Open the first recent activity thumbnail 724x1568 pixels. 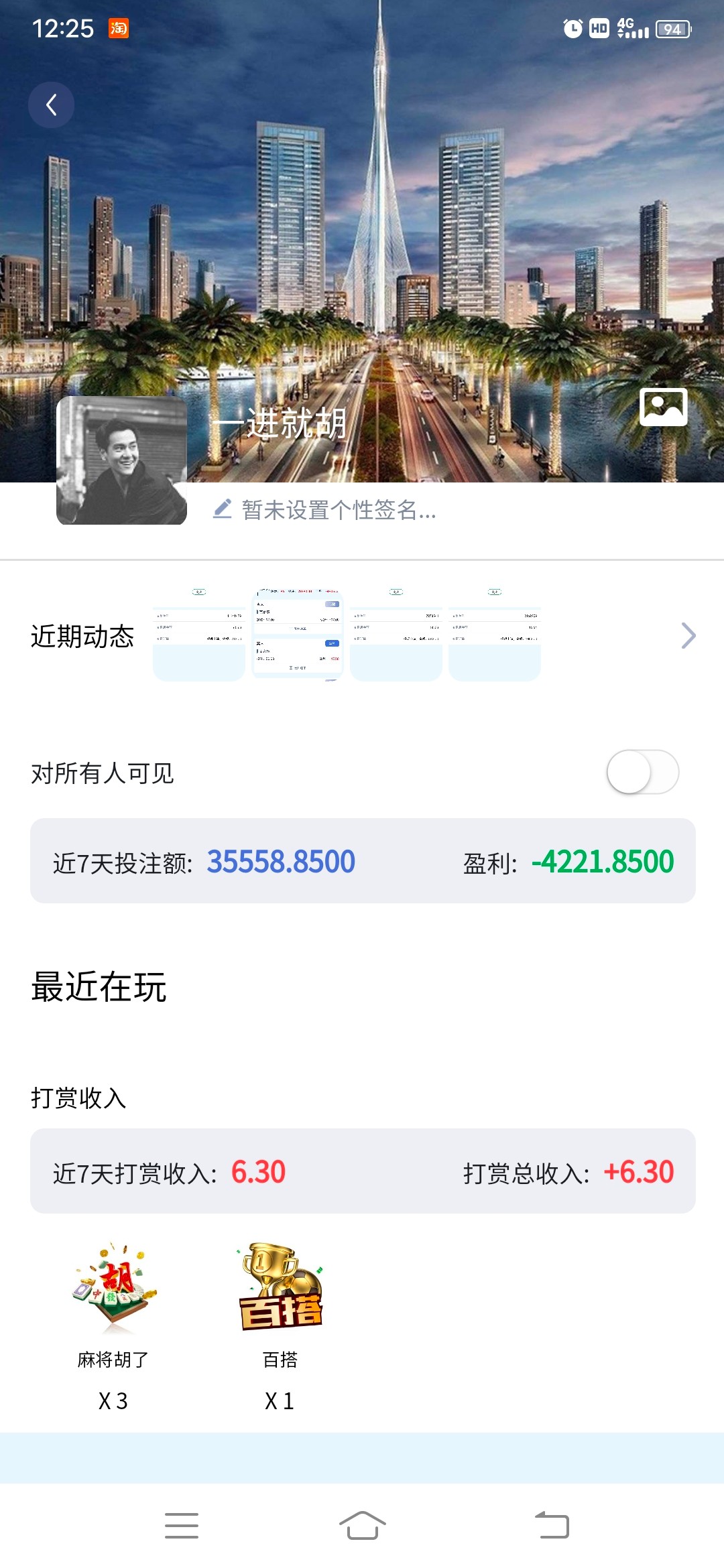[199, 635]
